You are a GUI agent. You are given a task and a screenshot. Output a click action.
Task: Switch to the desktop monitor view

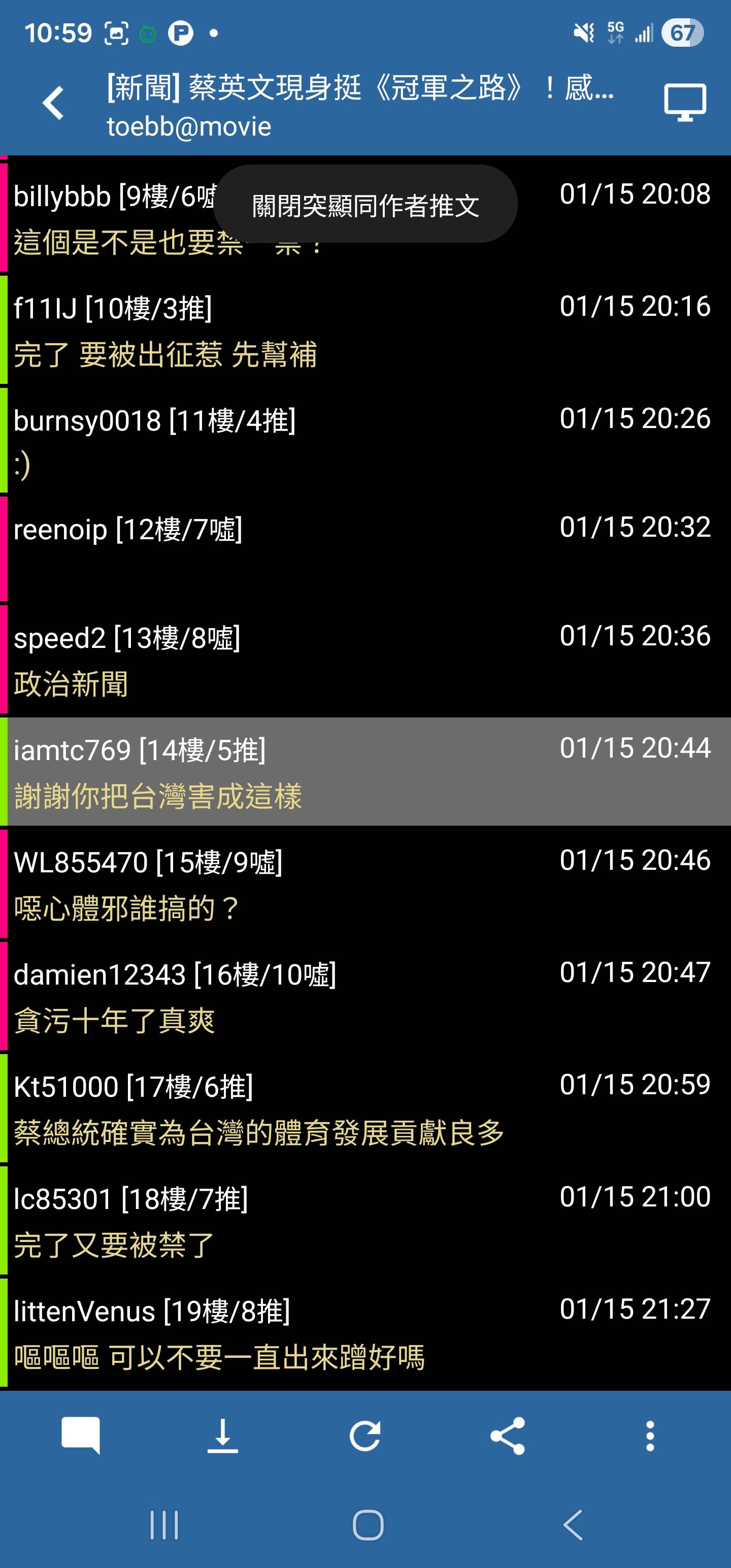click(x=684, y=103)
